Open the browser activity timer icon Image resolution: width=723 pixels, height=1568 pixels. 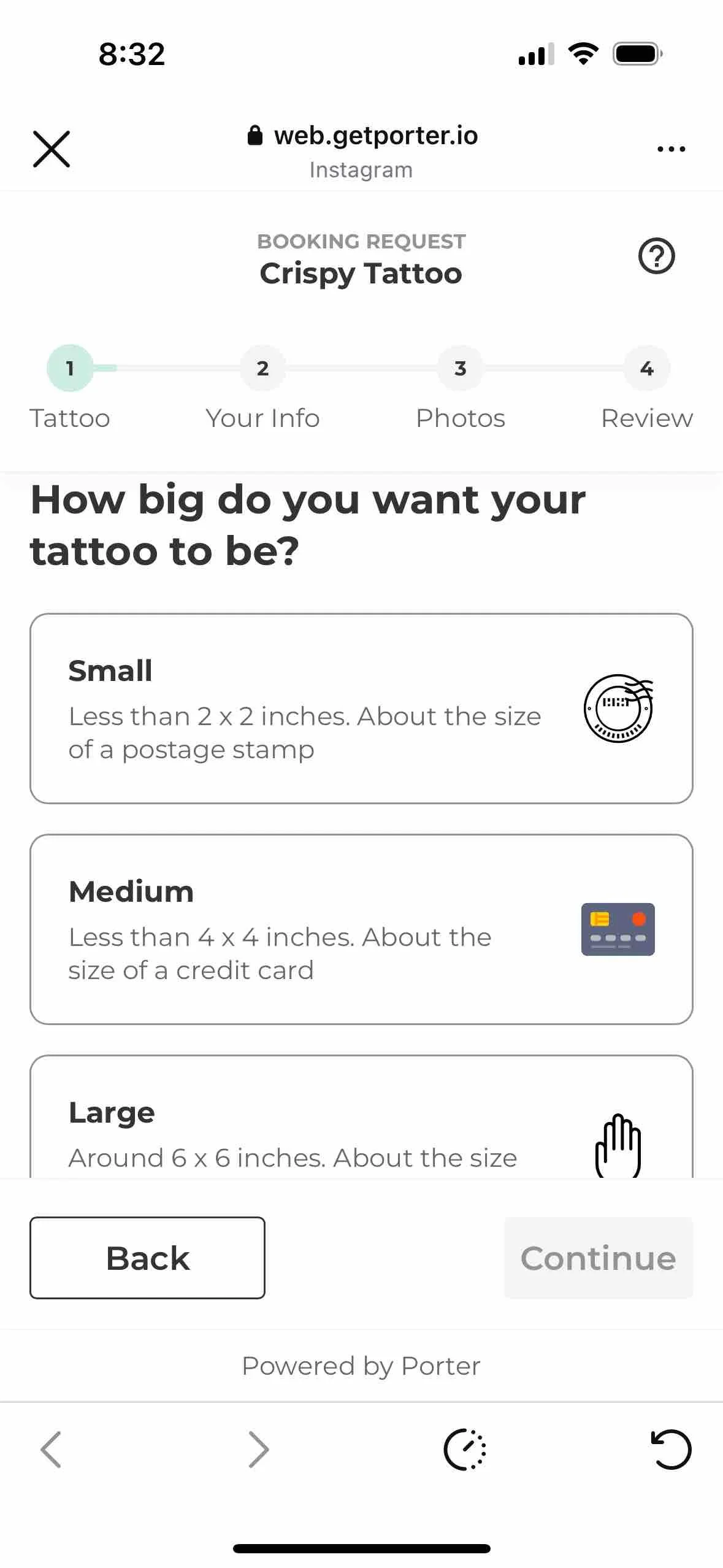tap(464, 1449)
